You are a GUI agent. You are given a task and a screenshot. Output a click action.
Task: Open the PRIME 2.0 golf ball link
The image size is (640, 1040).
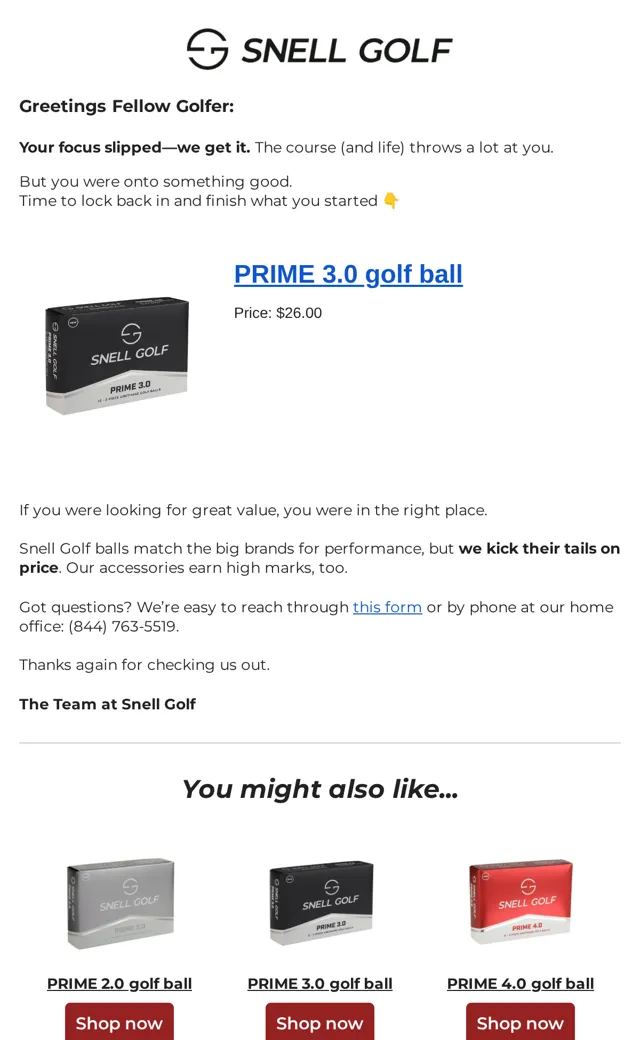tap(119, 984)
